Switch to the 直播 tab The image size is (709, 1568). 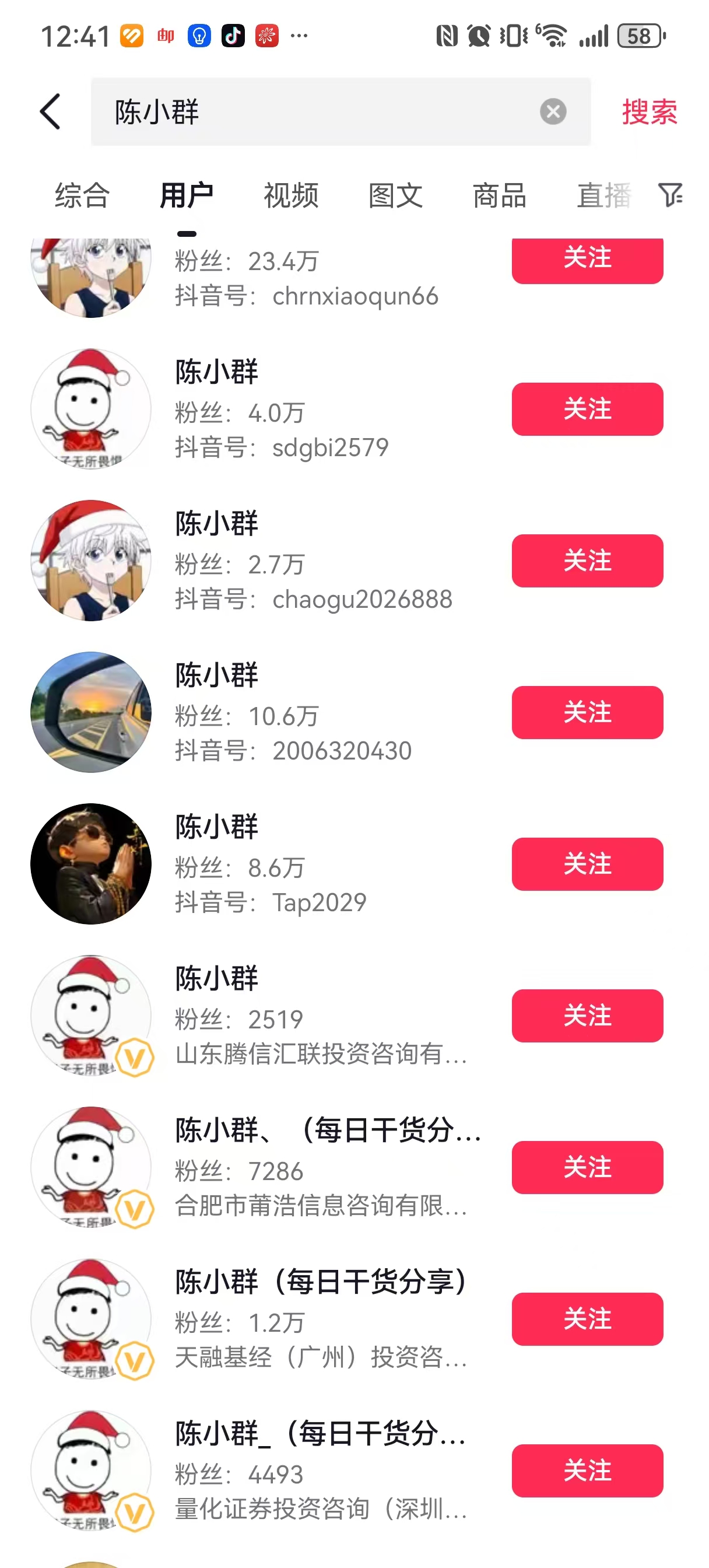[603, 196]
